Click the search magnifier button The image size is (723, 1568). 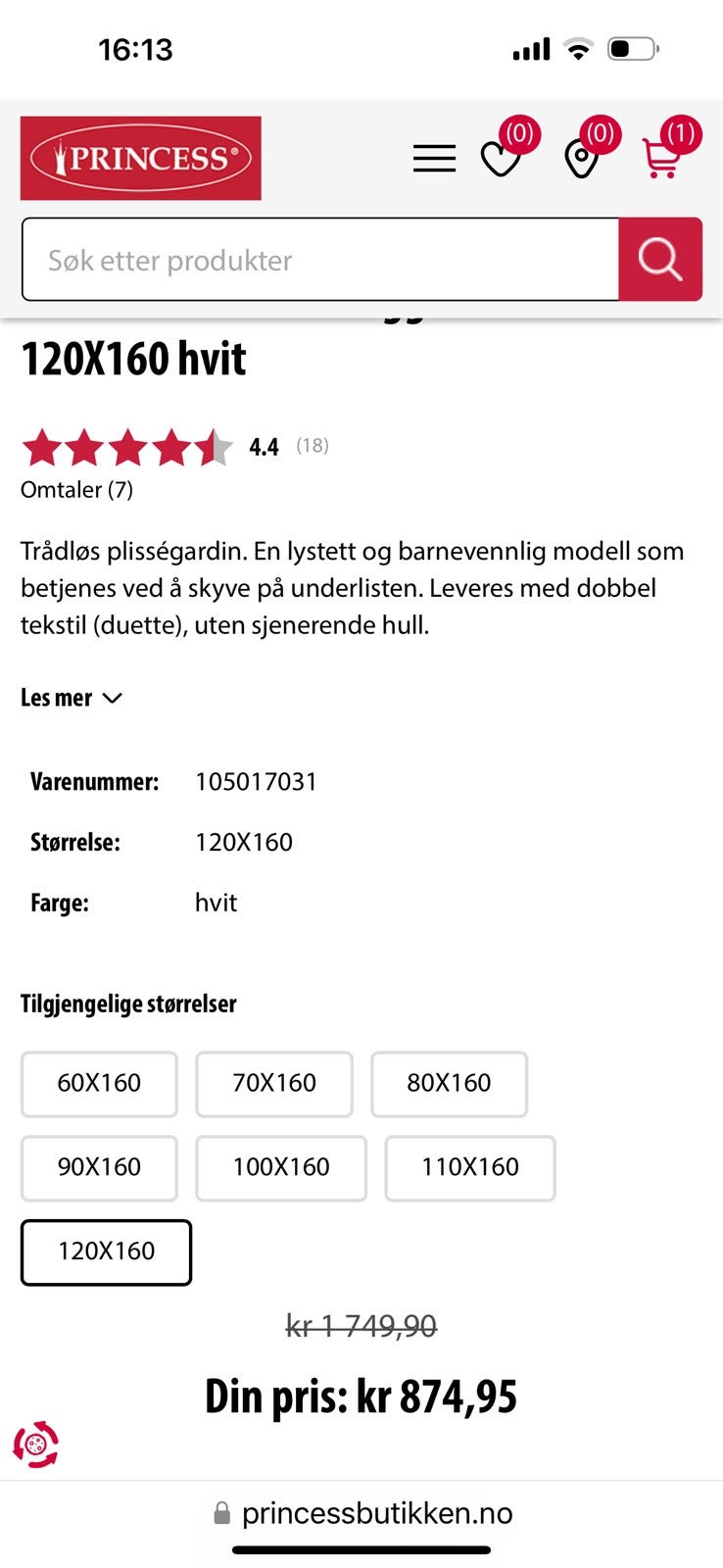coord(660,259)
